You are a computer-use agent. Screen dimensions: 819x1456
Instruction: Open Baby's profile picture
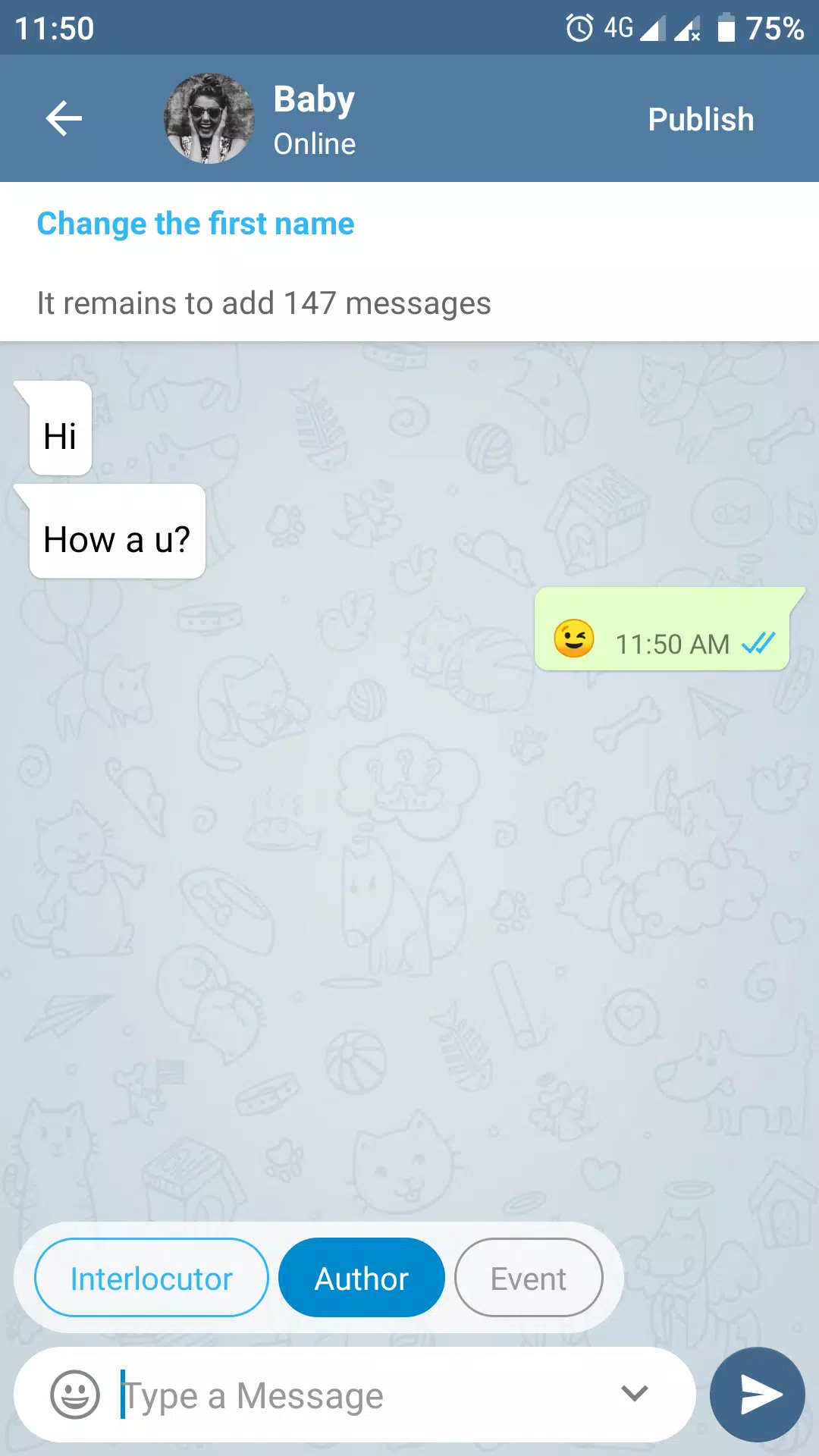pyautogui.click(x=209, y=118)
